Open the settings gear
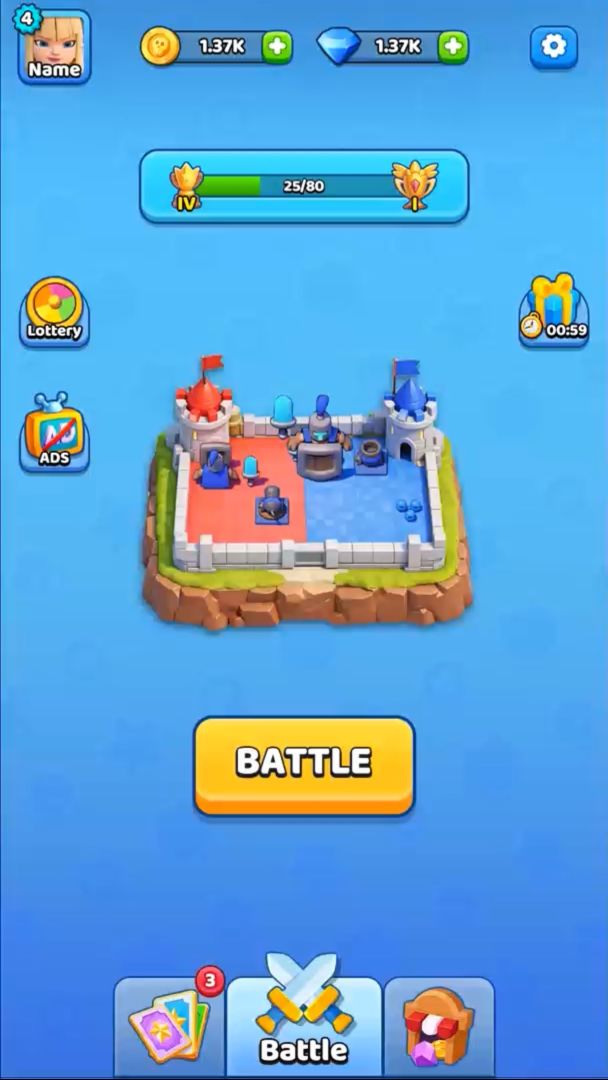Viewport: 608px width, 1080px height. [x=553, y=46]
